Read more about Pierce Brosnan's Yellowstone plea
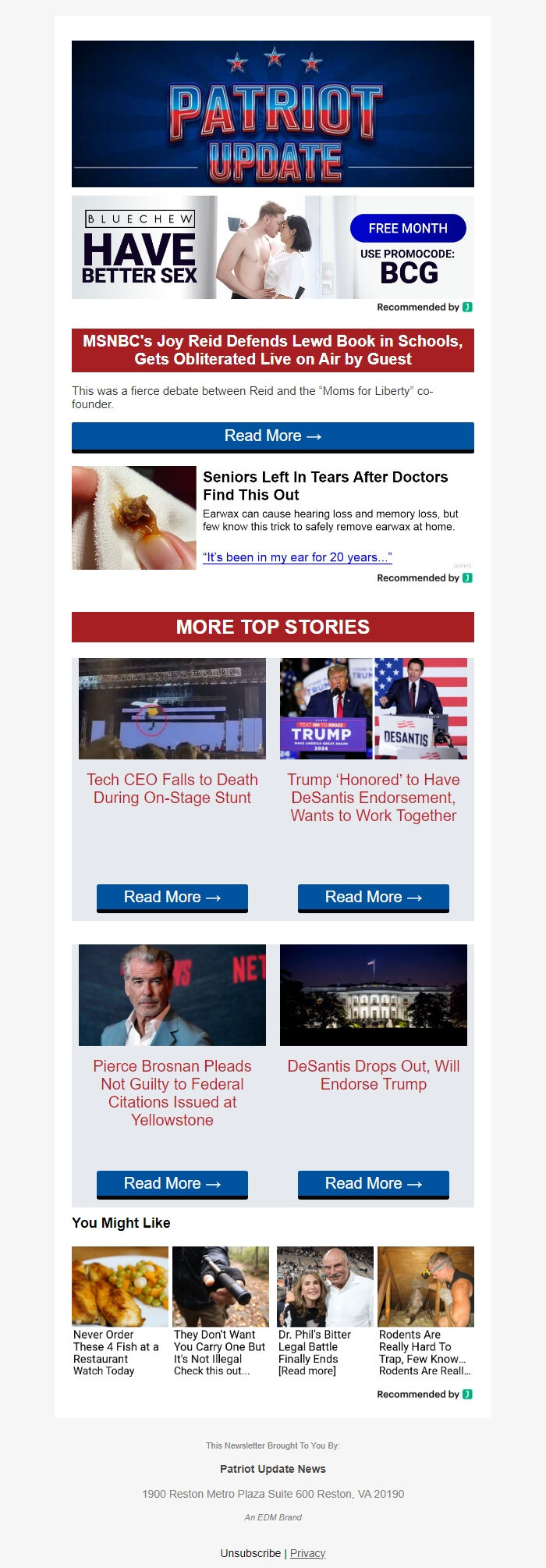Screen dimensions: 546x1568 tap(172, 1184)
